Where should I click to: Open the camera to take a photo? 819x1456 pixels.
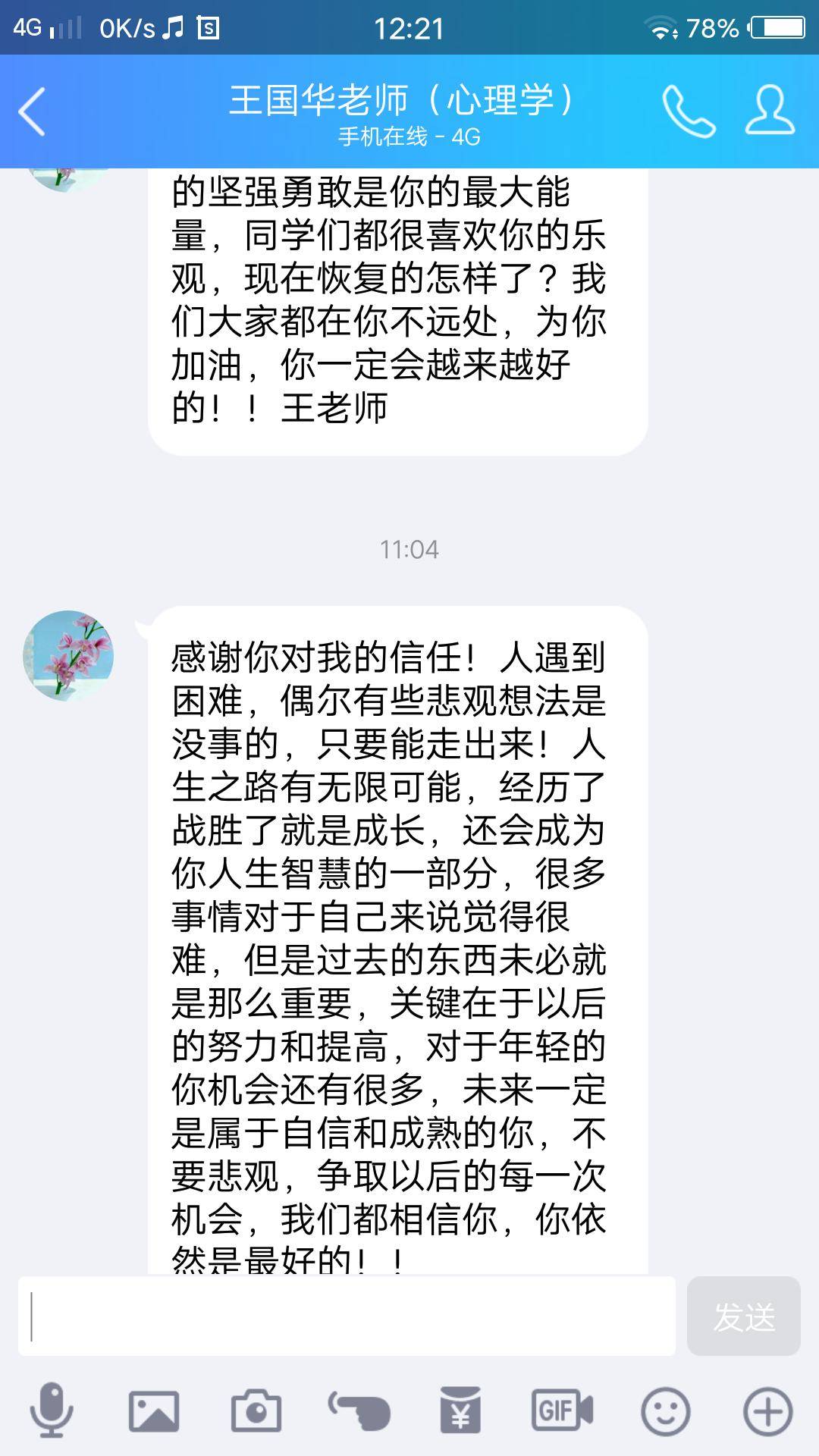point(256,1411)
